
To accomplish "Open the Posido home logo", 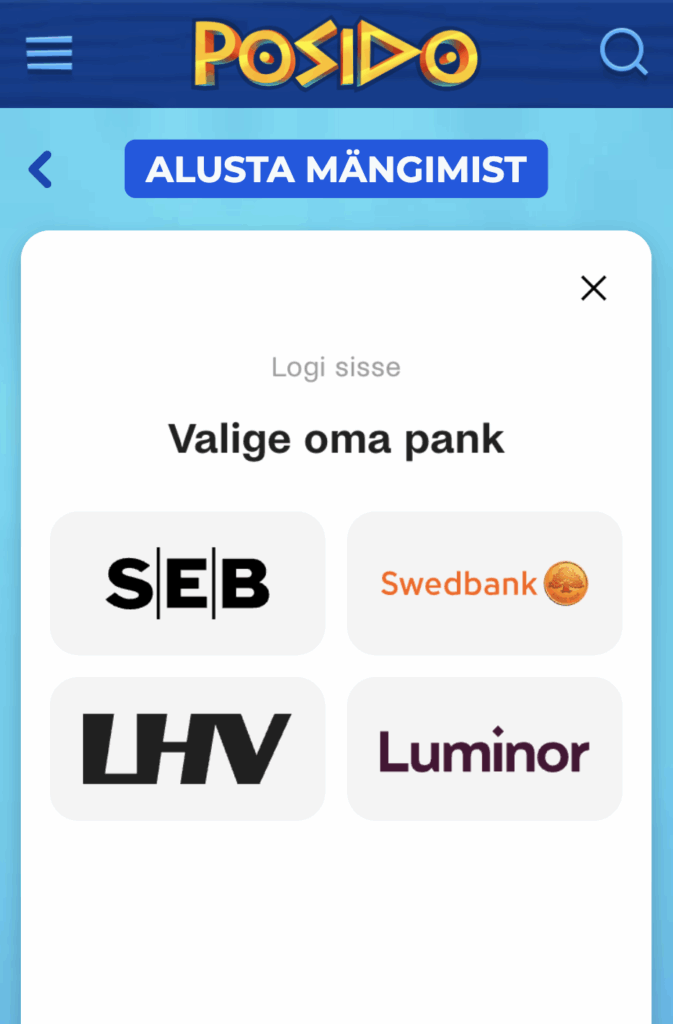I will [x=336, y=53].
